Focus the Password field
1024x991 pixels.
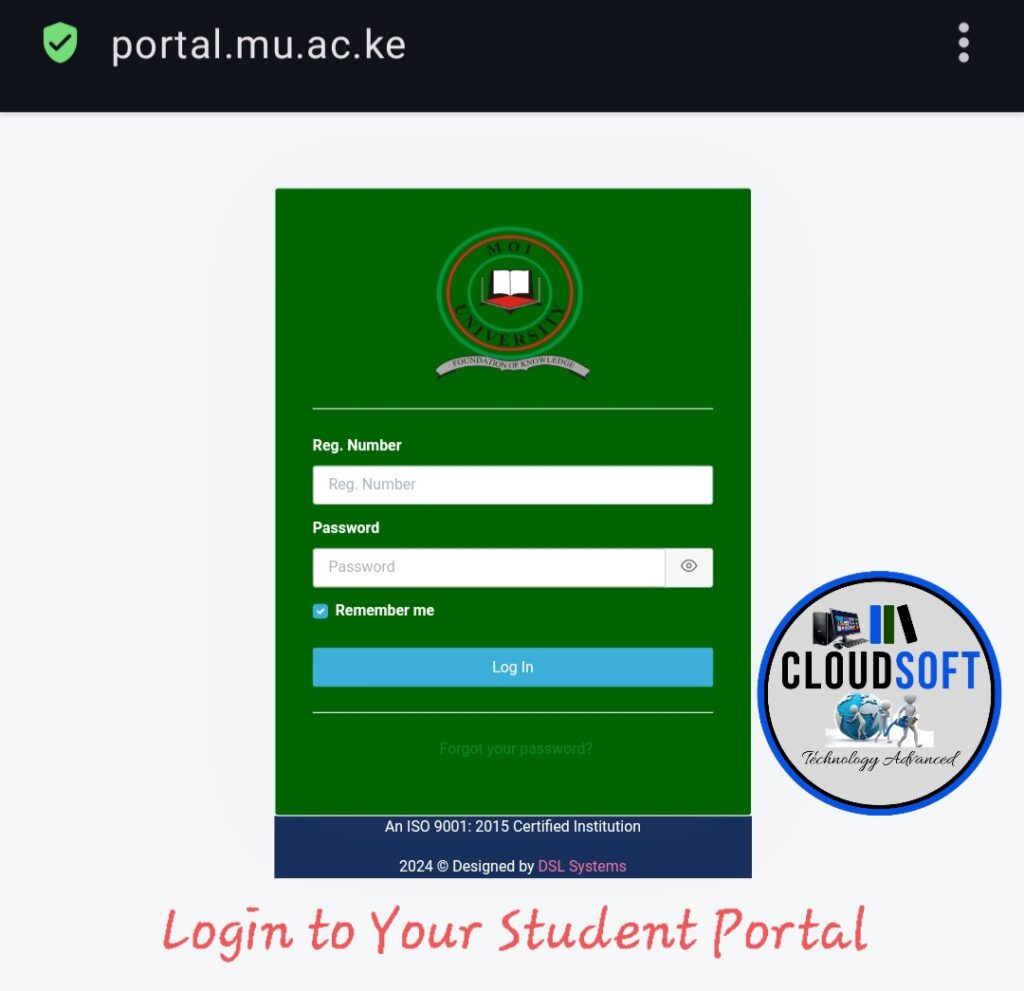(x=488, y=567)
